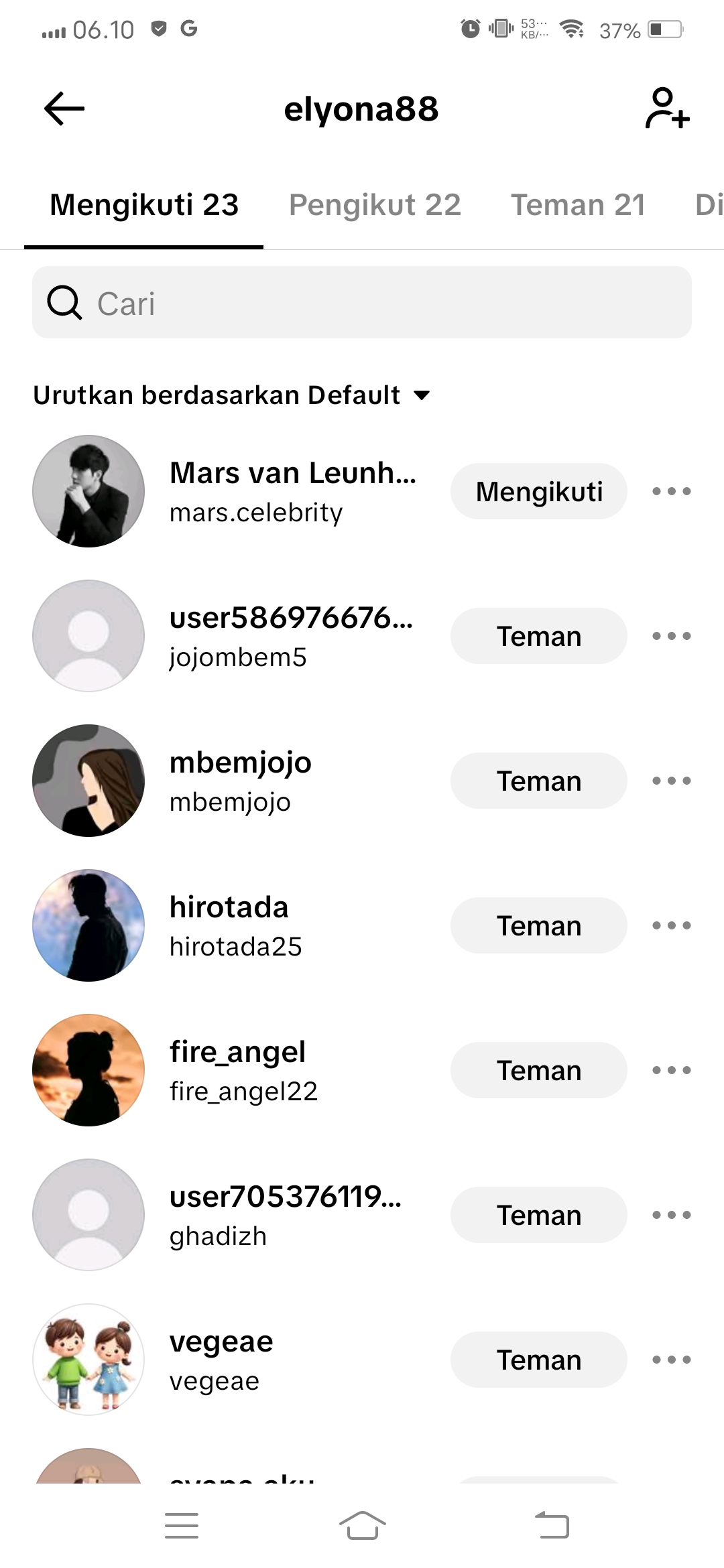The image size is (724, 1568).
Task: Tap Mengikuti button next to mars.celebrity
Action: click(x=538, y=492)
